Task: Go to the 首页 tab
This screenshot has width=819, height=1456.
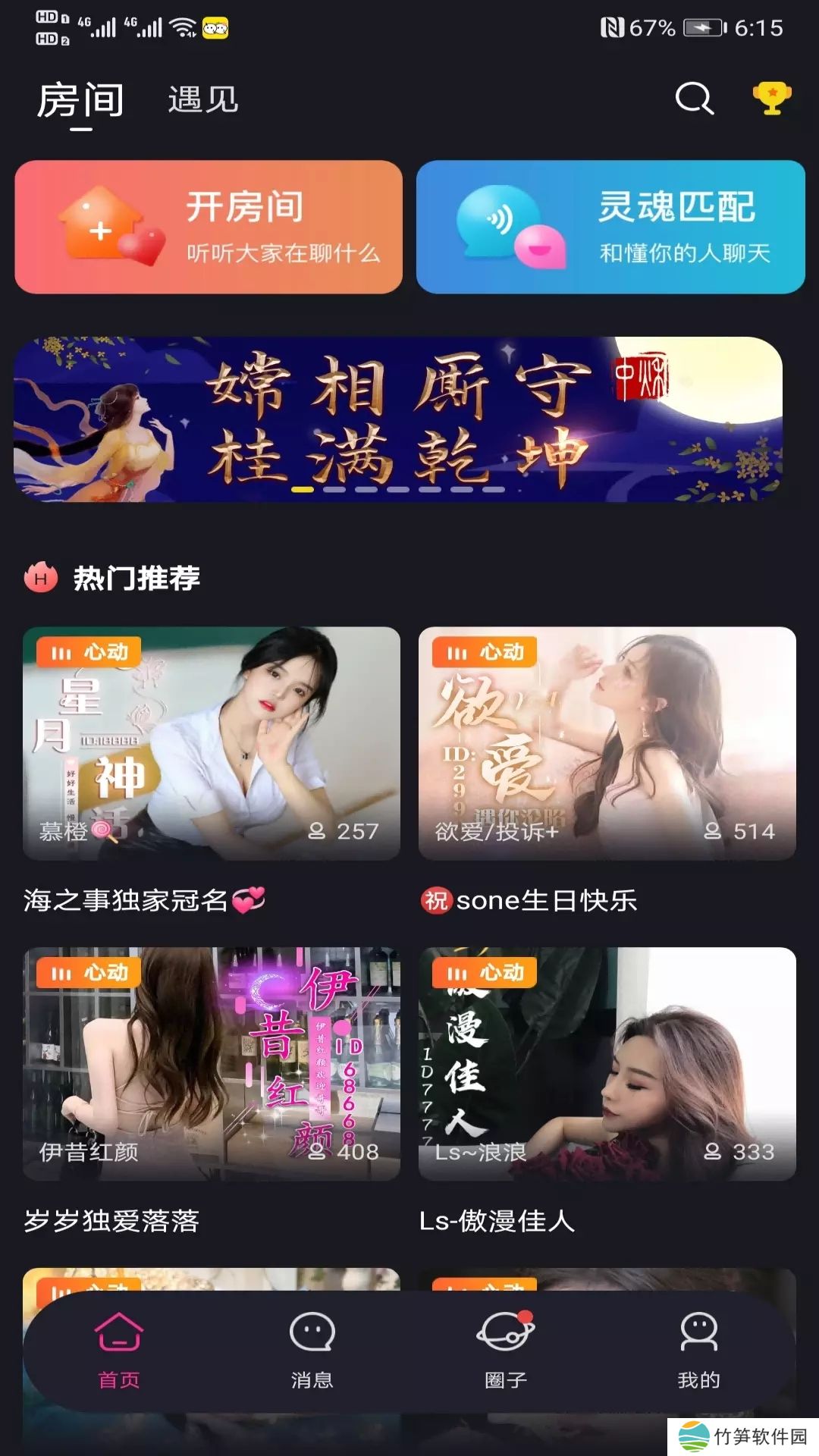Action: [119, 1350]
